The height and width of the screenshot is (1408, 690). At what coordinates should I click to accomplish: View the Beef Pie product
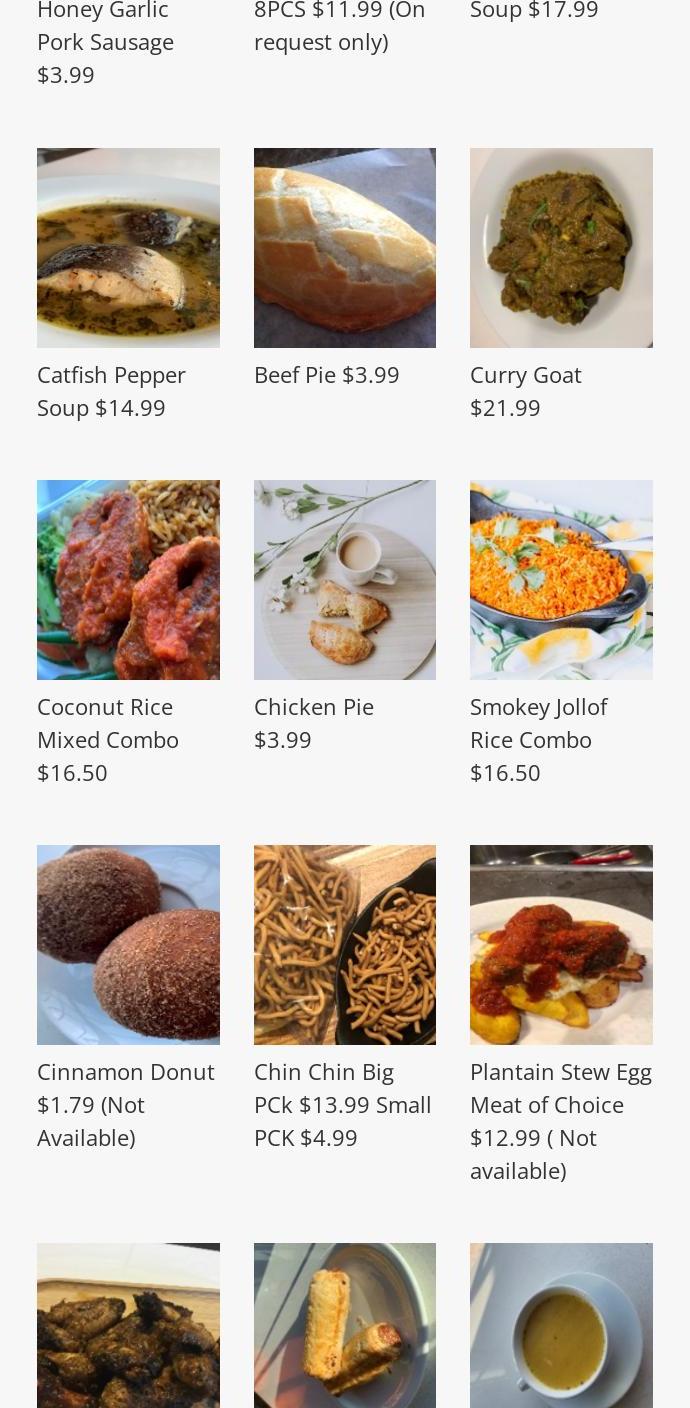coord(344,248)
